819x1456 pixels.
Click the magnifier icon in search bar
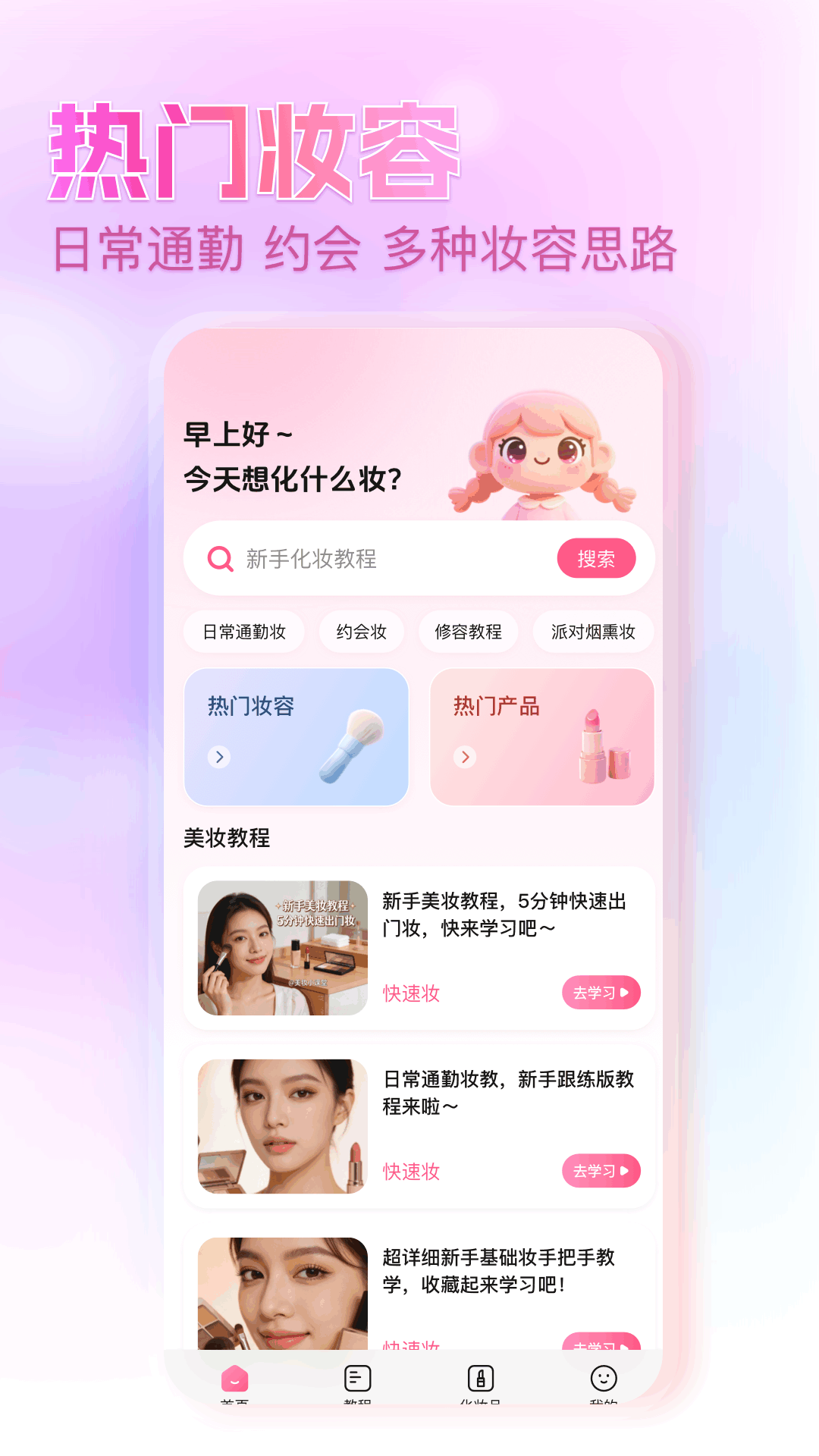click(219, 559)
